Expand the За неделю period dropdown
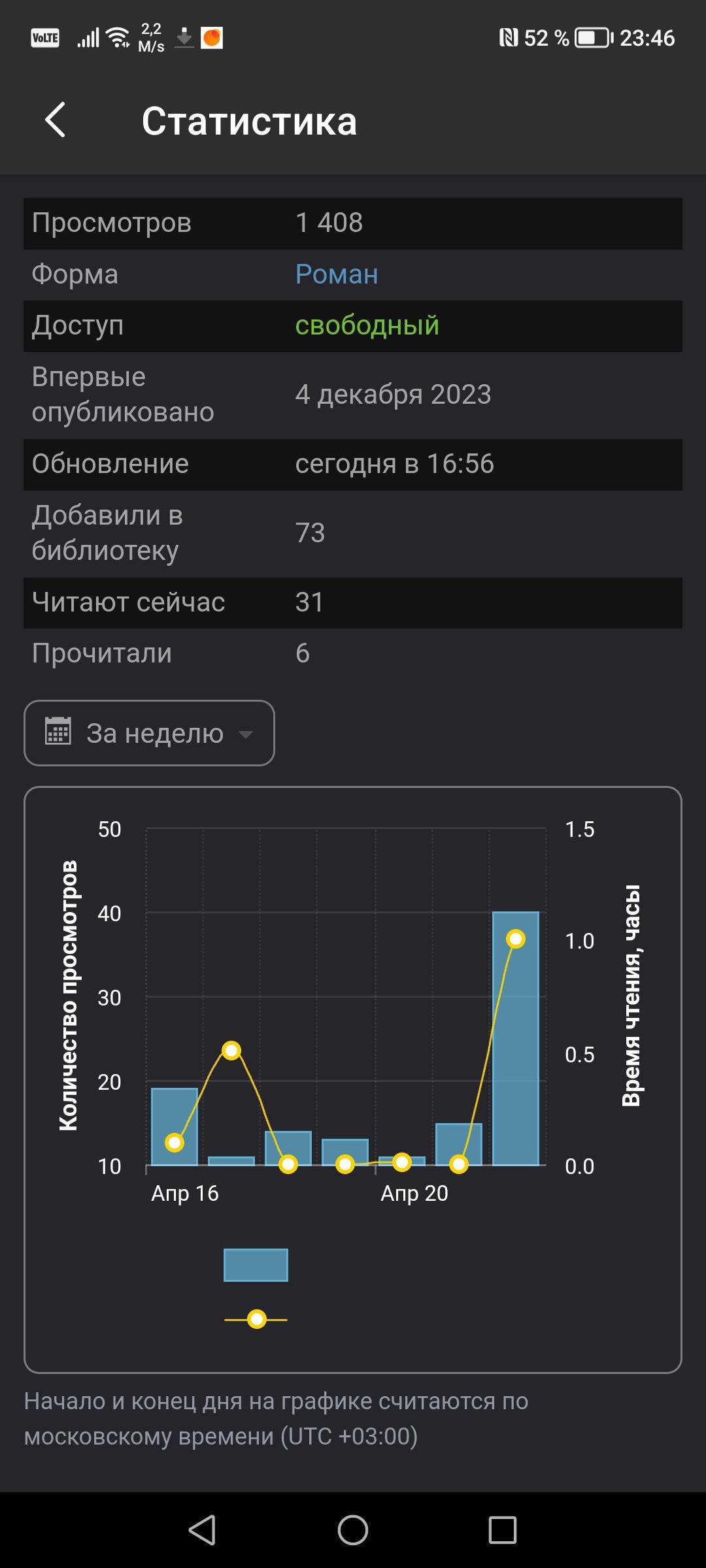This screenshot has width=706, height=1568. (149, 733)
